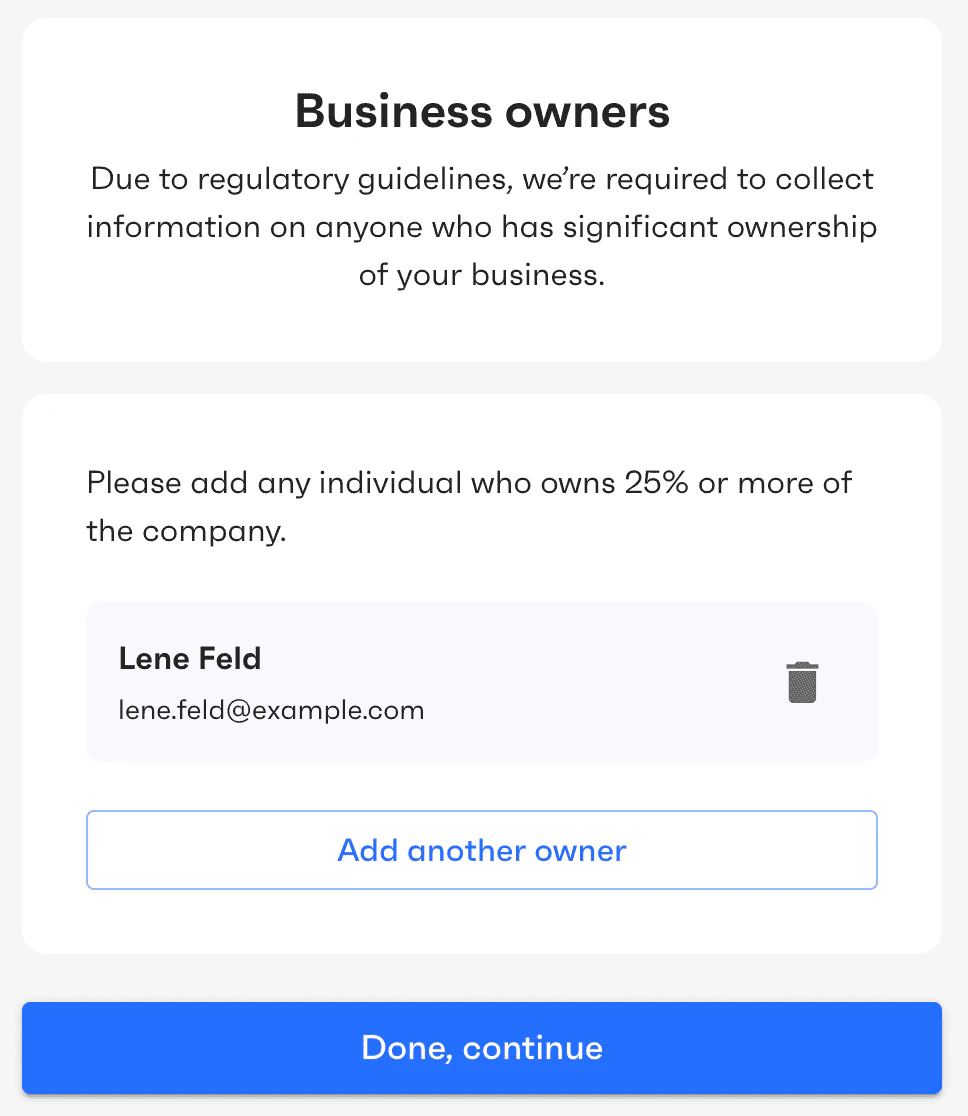Delete owner Lene Feld with the trash icon
The height and width of the screenshot is (1116, 968).
(x=802, y=682)
